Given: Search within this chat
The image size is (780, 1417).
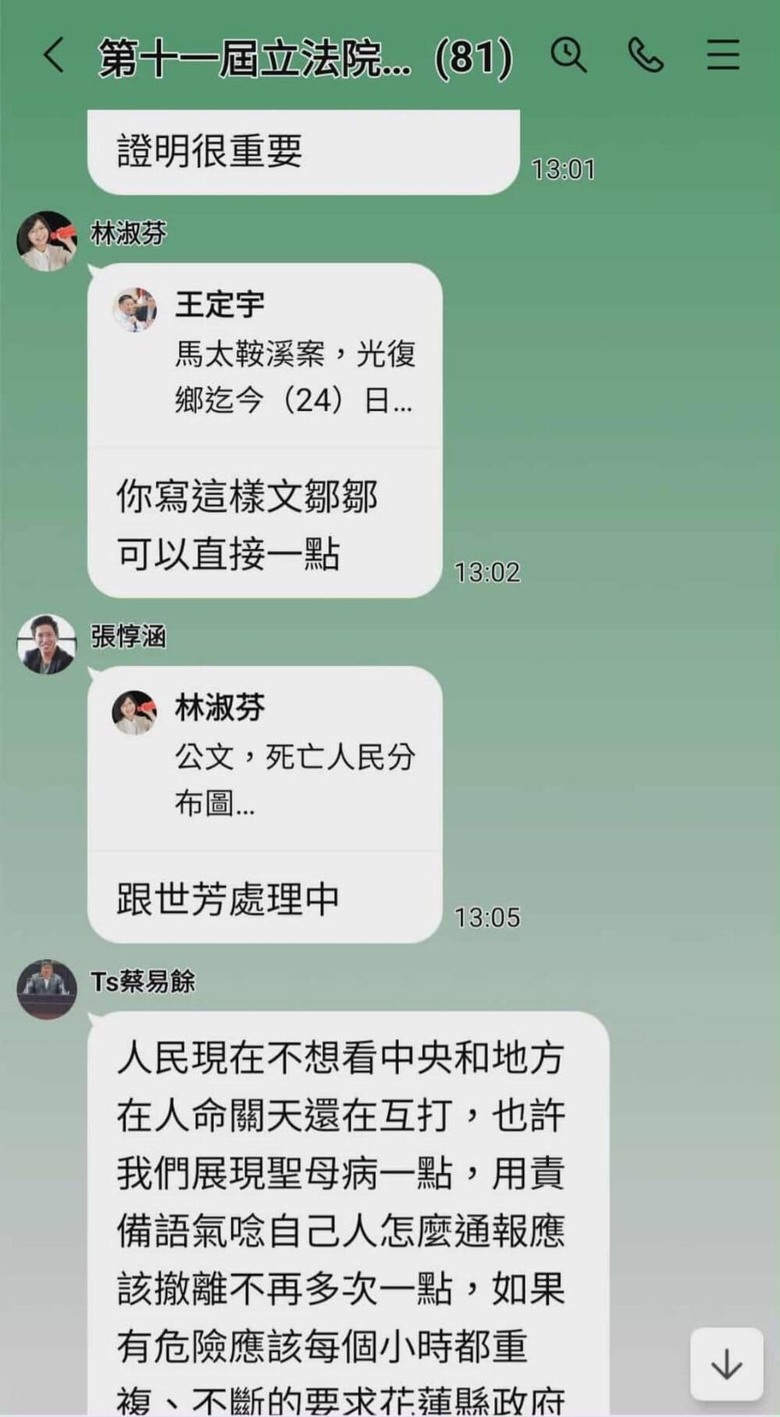Looking at the screenshot, I should click(x=568, y=56).
